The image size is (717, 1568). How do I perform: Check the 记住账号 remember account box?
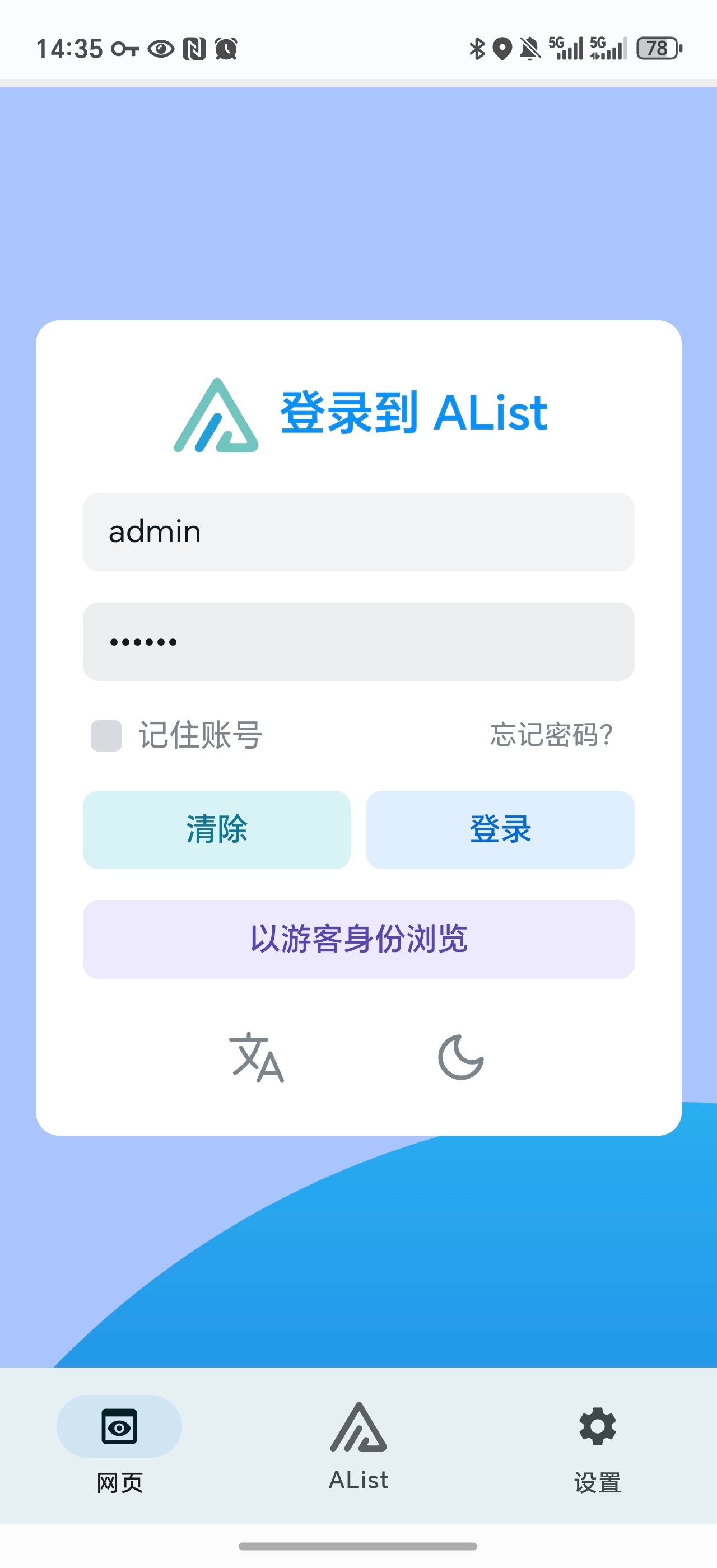[106, 735]
